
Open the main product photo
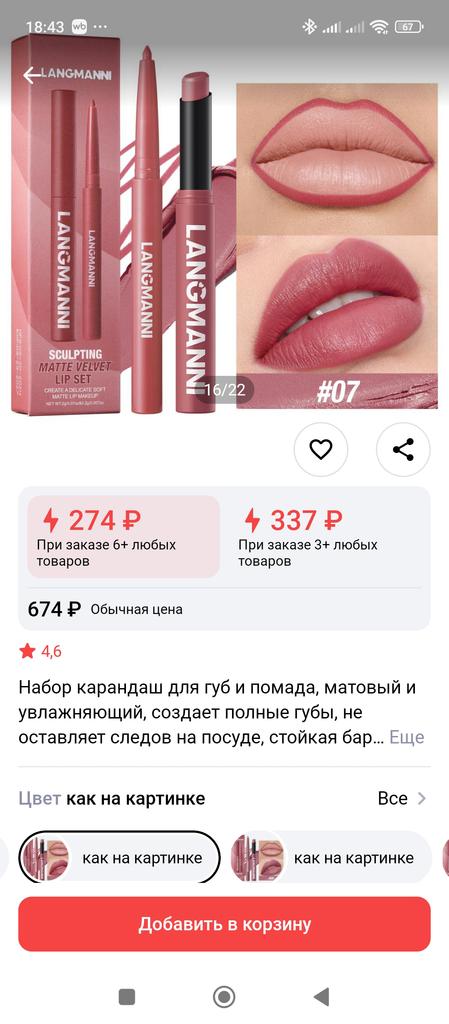coord(224,223)
